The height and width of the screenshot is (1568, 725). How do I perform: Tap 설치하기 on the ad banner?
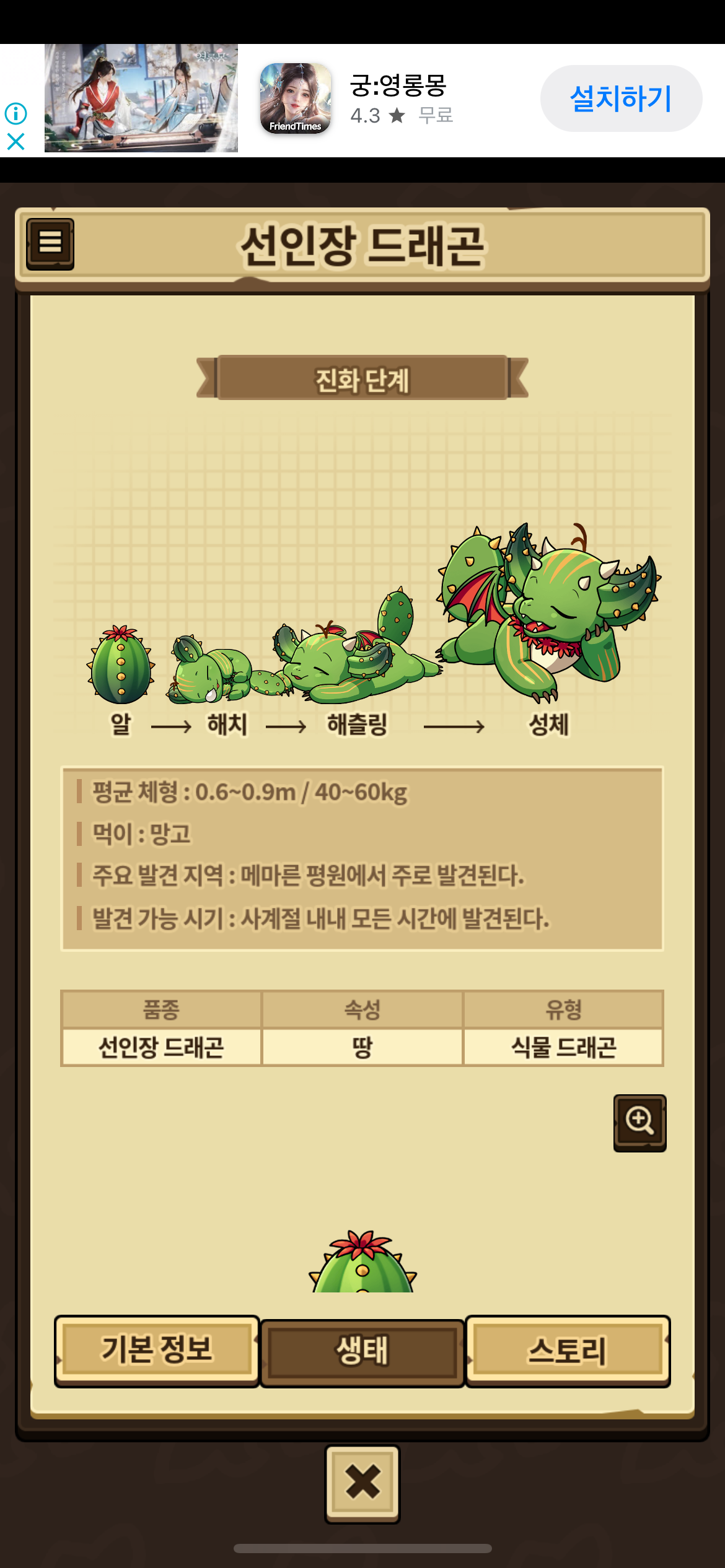[621, 98]
